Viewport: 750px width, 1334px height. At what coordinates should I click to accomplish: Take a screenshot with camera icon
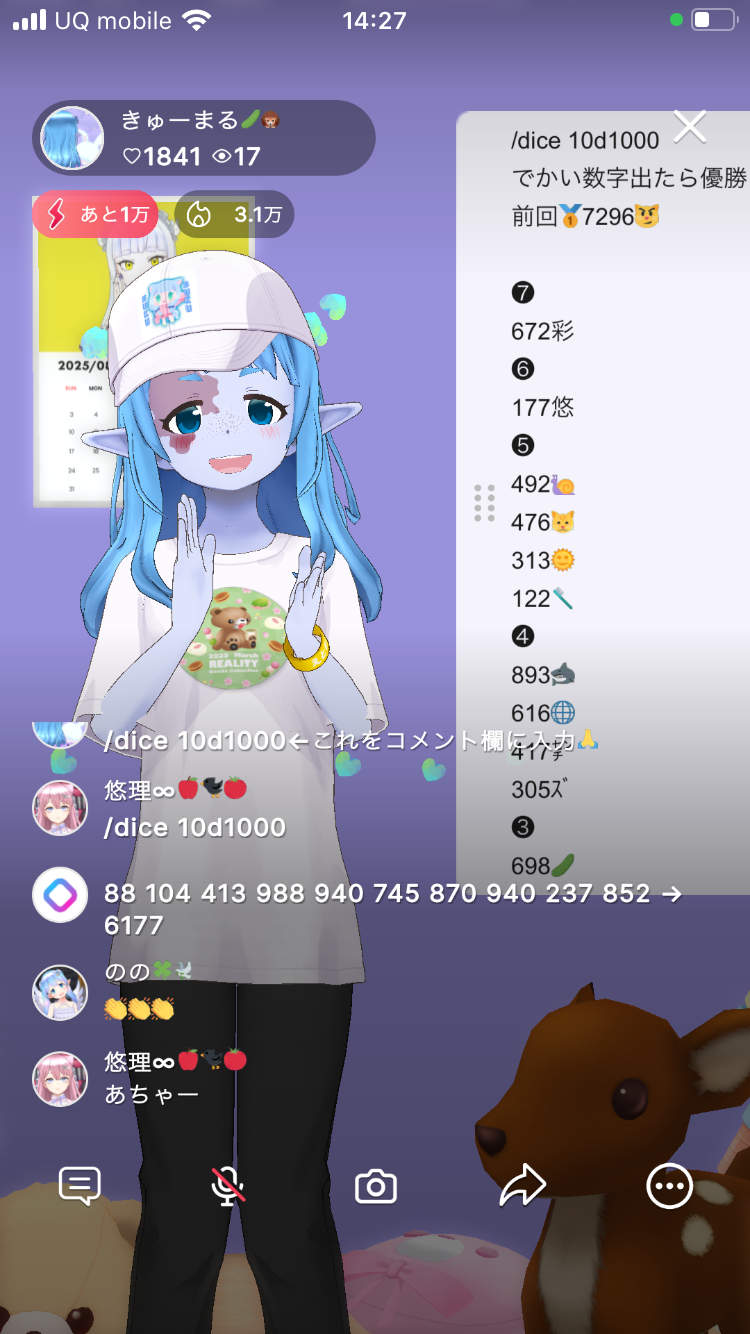[x=376, y=1186]
